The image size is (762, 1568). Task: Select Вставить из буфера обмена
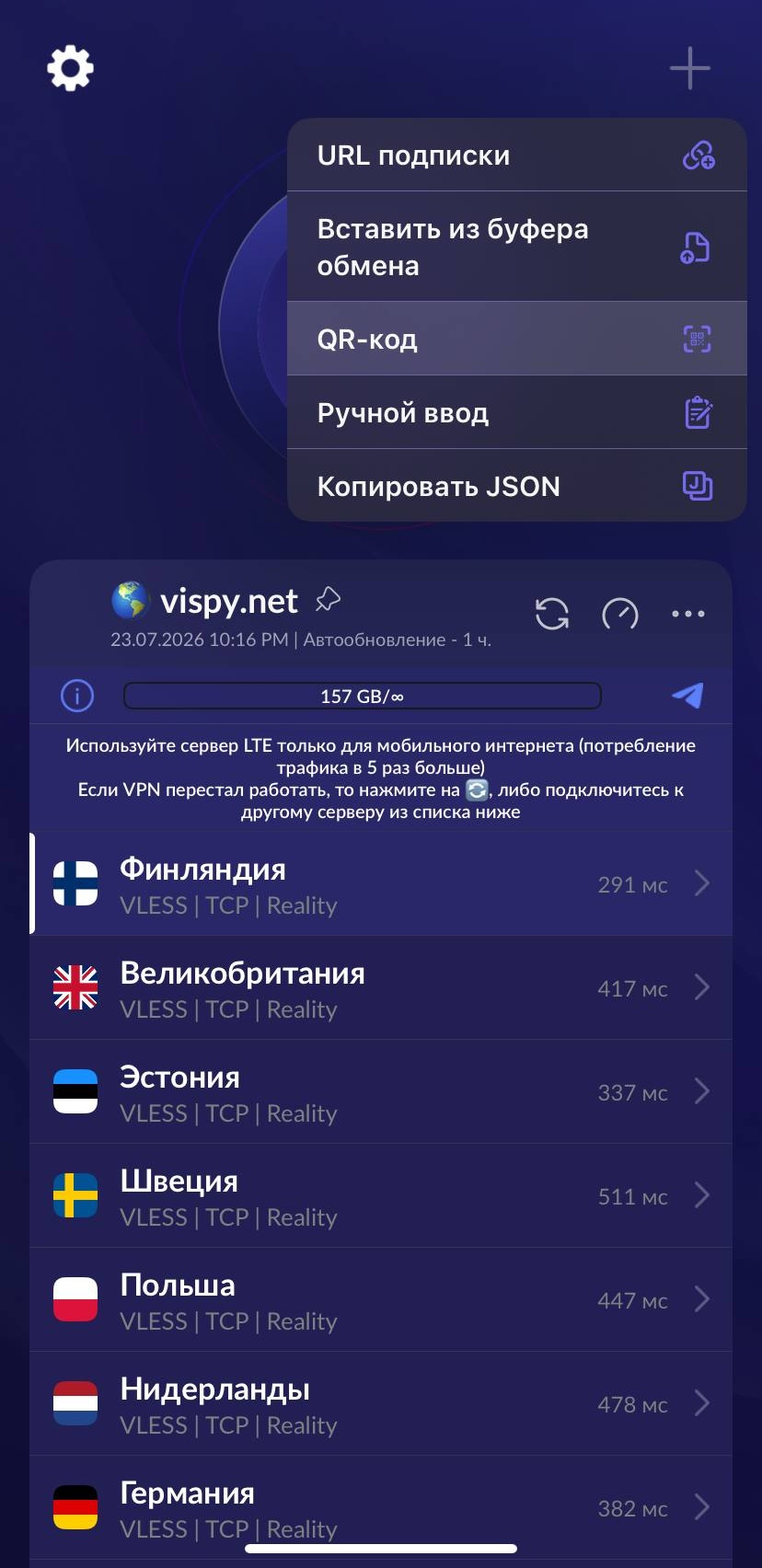pos(517,247)
